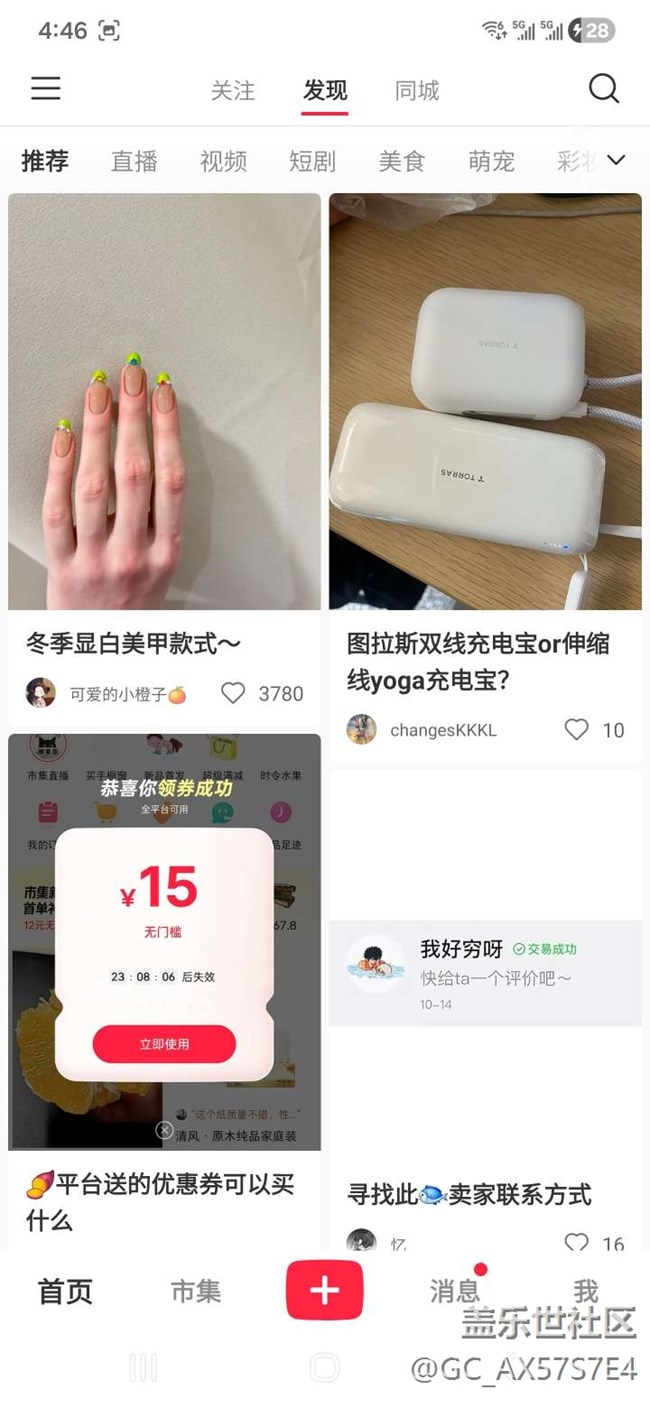Switch to the 关注 tab
The image size is (650, 1408).
click(x=233, y=91)
